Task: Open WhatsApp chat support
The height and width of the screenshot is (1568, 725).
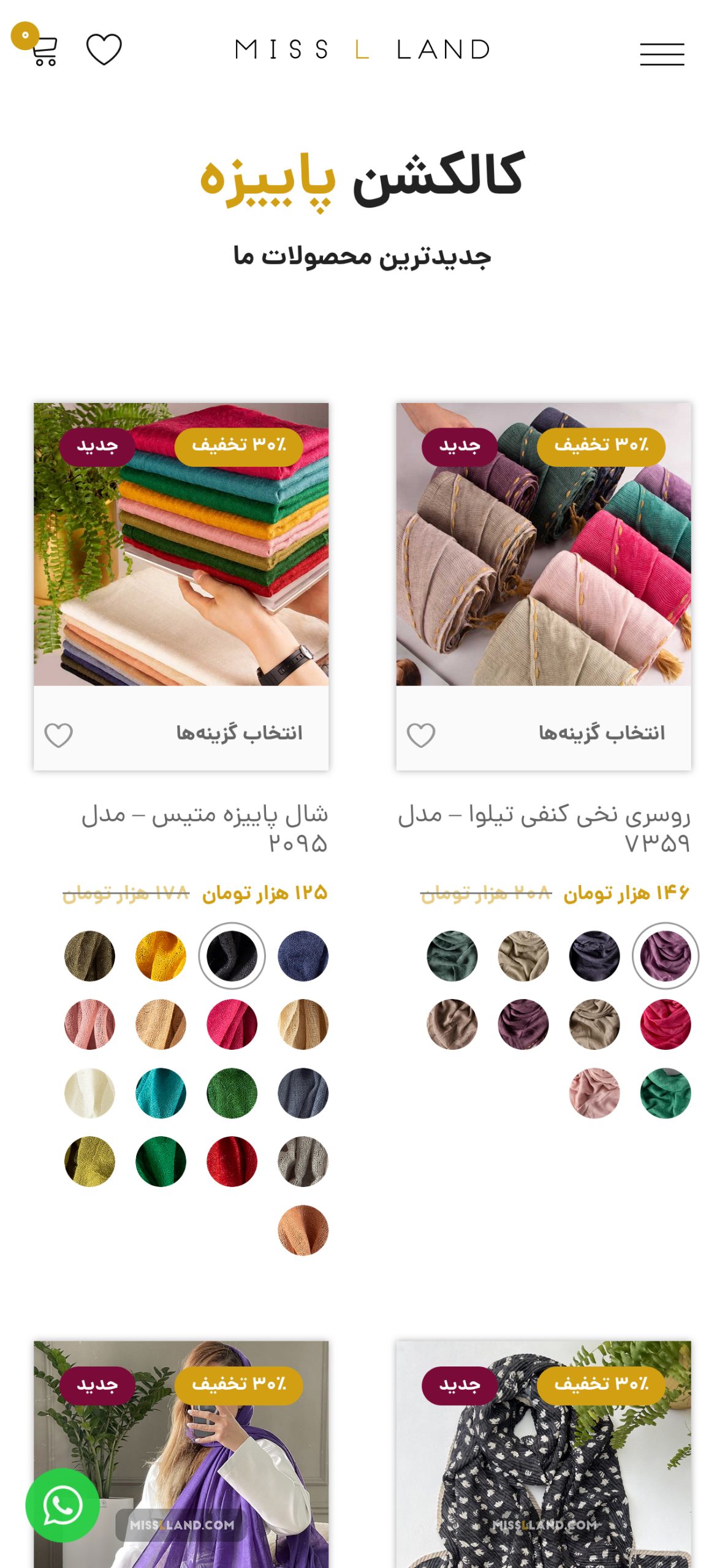Action: coord(62,1505)
